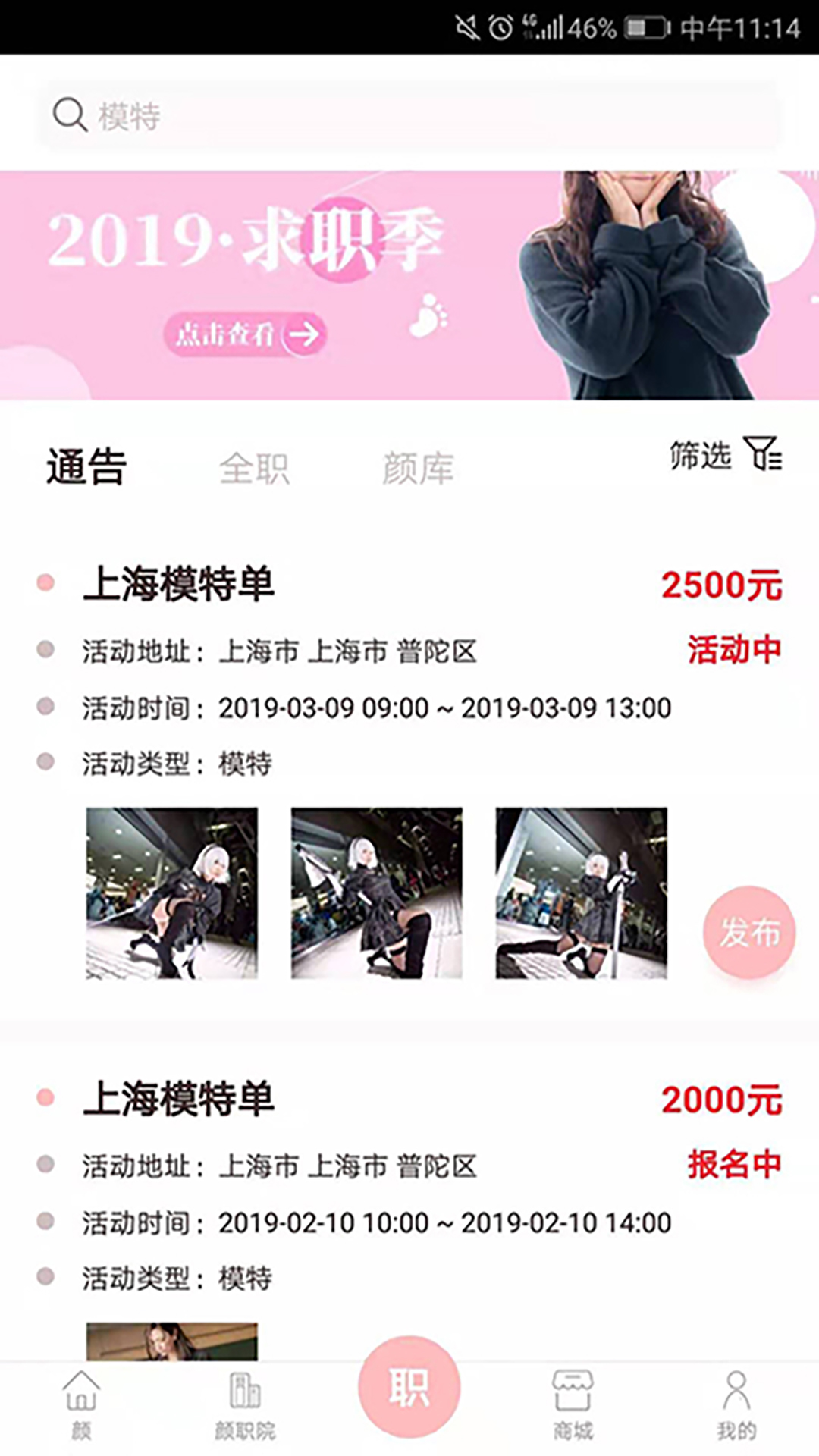Tap the 发布 floating button
The image size is (819, 1456).
pyautogui.click(x=749, y=932)
